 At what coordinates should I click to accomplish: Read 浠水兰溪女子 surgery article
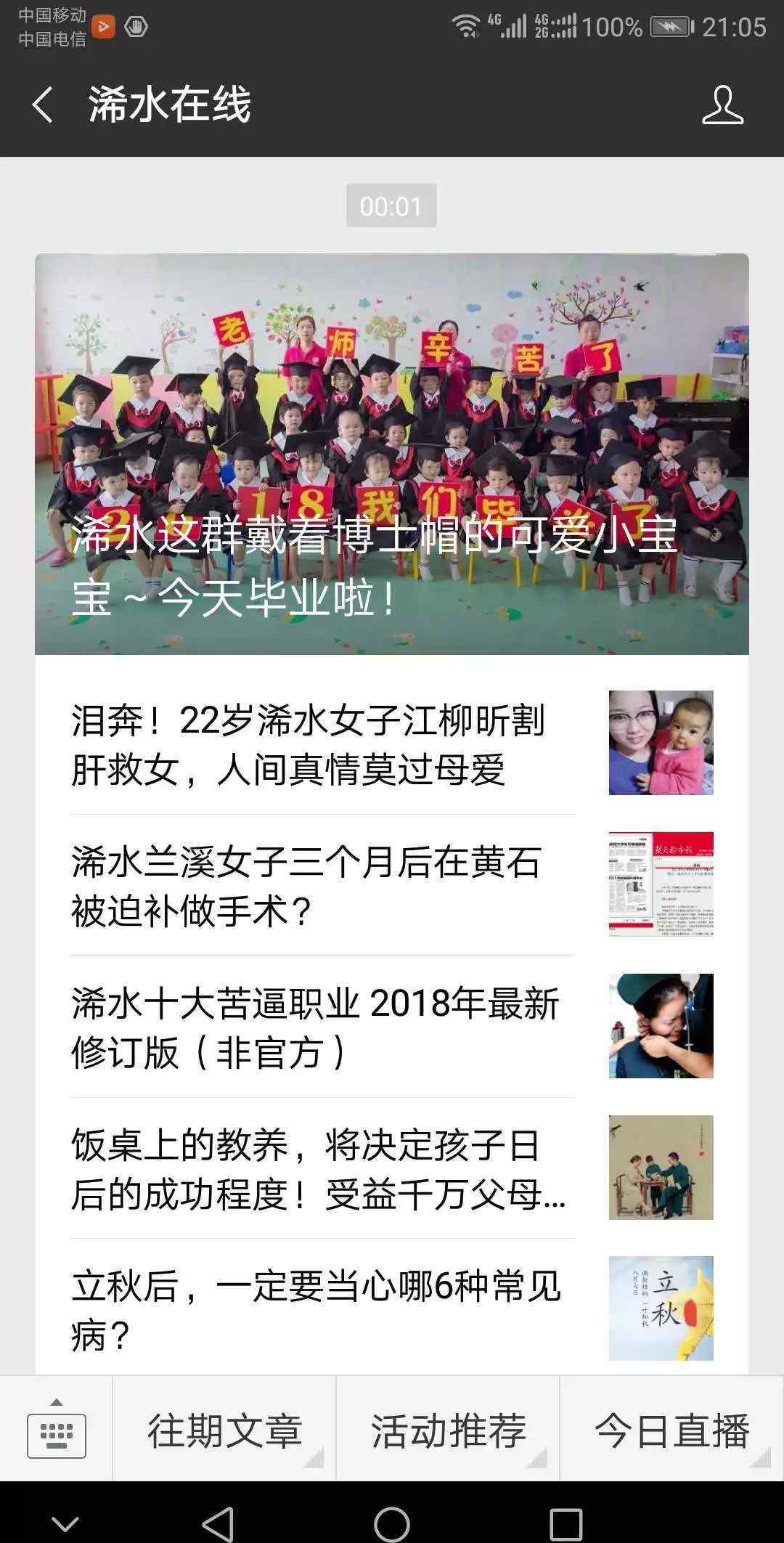[392, 884]
